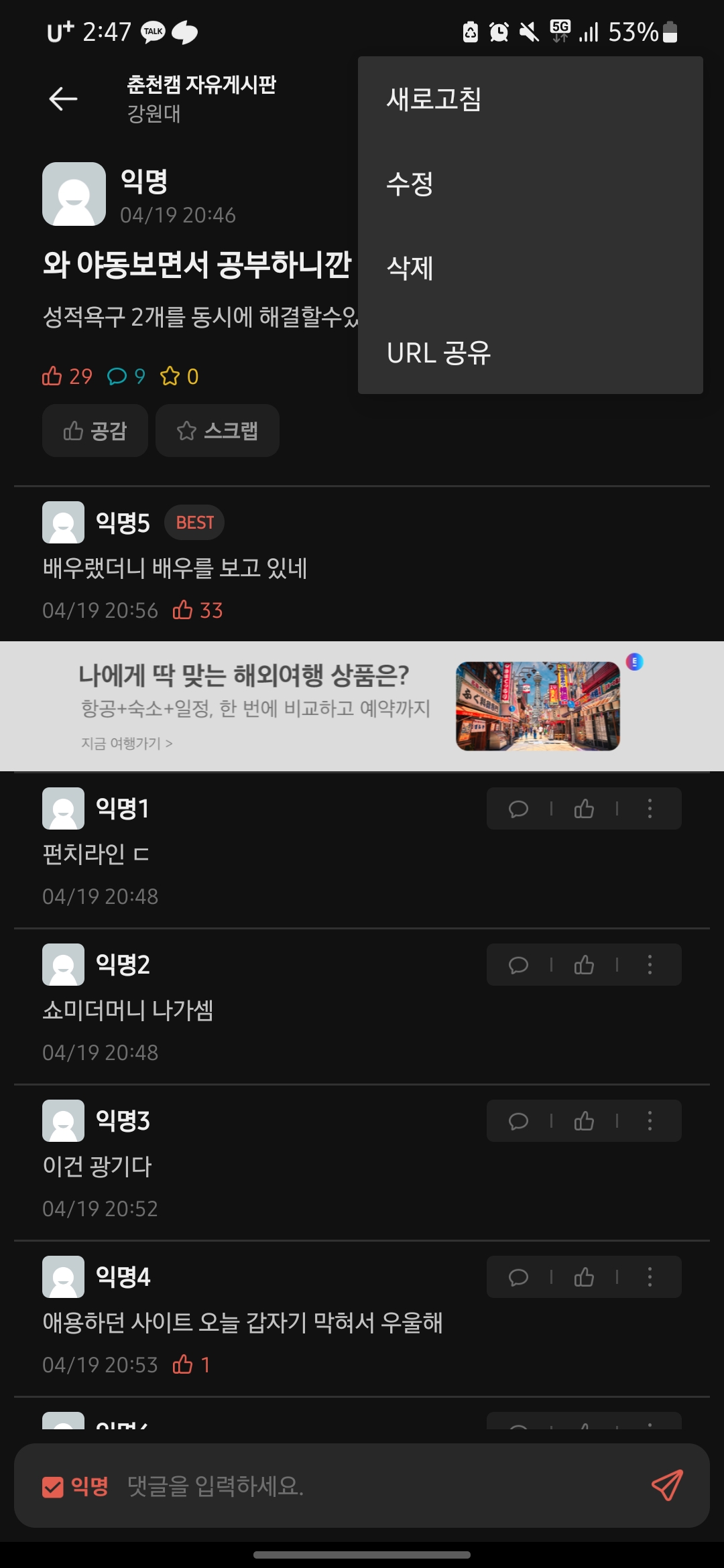724x1568 pixels.
Task: Uncheck the 익명 anonymous checkbox
Action: [x=53, y=1487]
